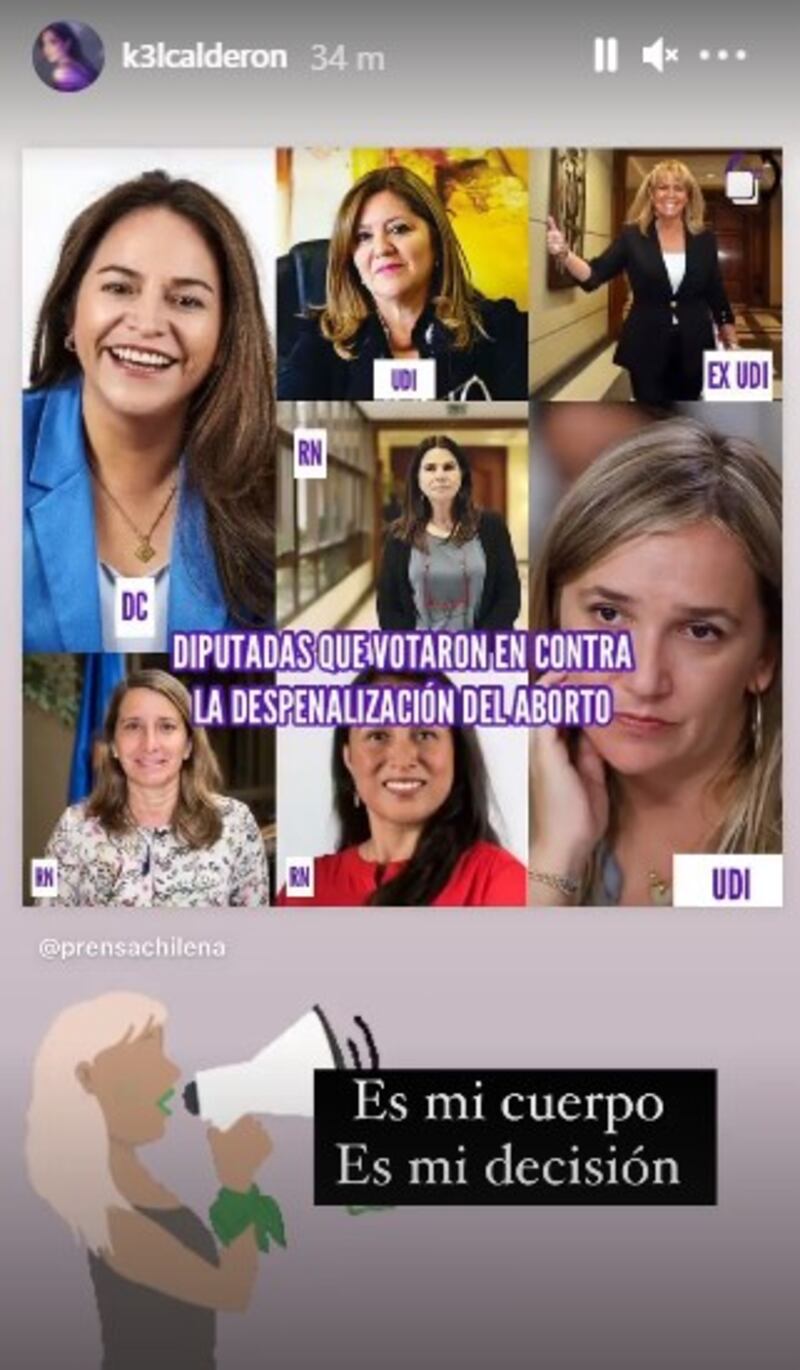Screen dimensions: 800x1370
Task: Open the reposted prensachilena post
Action: pos(402,527)
